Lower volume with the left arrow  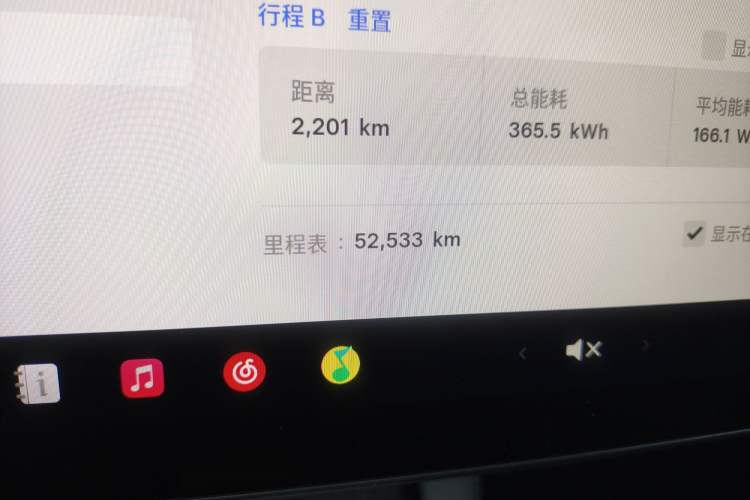coord(522,352)
